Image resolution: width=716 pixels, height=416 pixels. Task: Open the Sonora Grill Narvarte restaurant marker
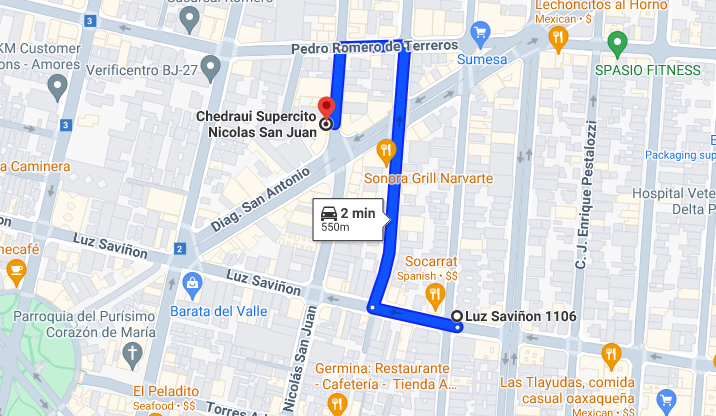coord(386,153)
